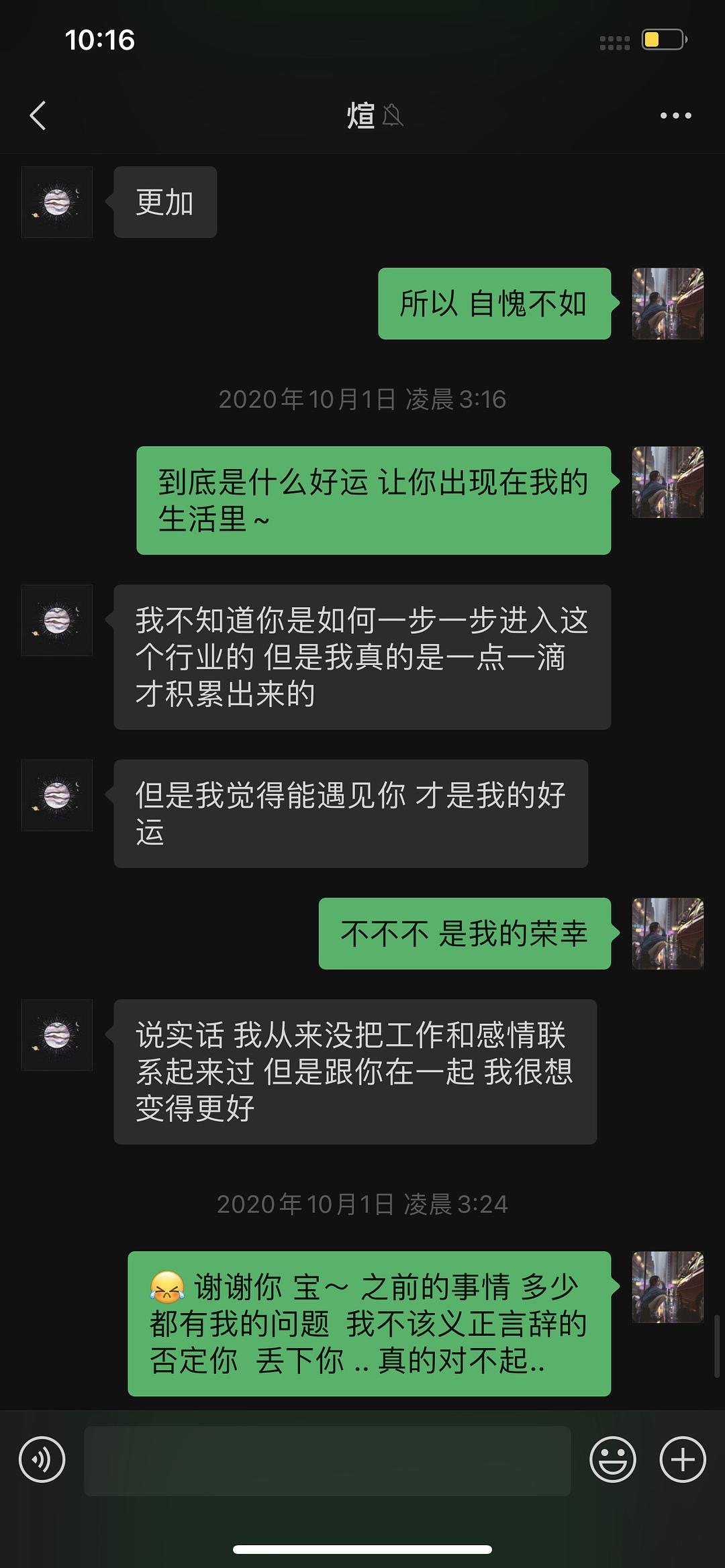Open the plus attachments menu

click(x=683, y=1459)
